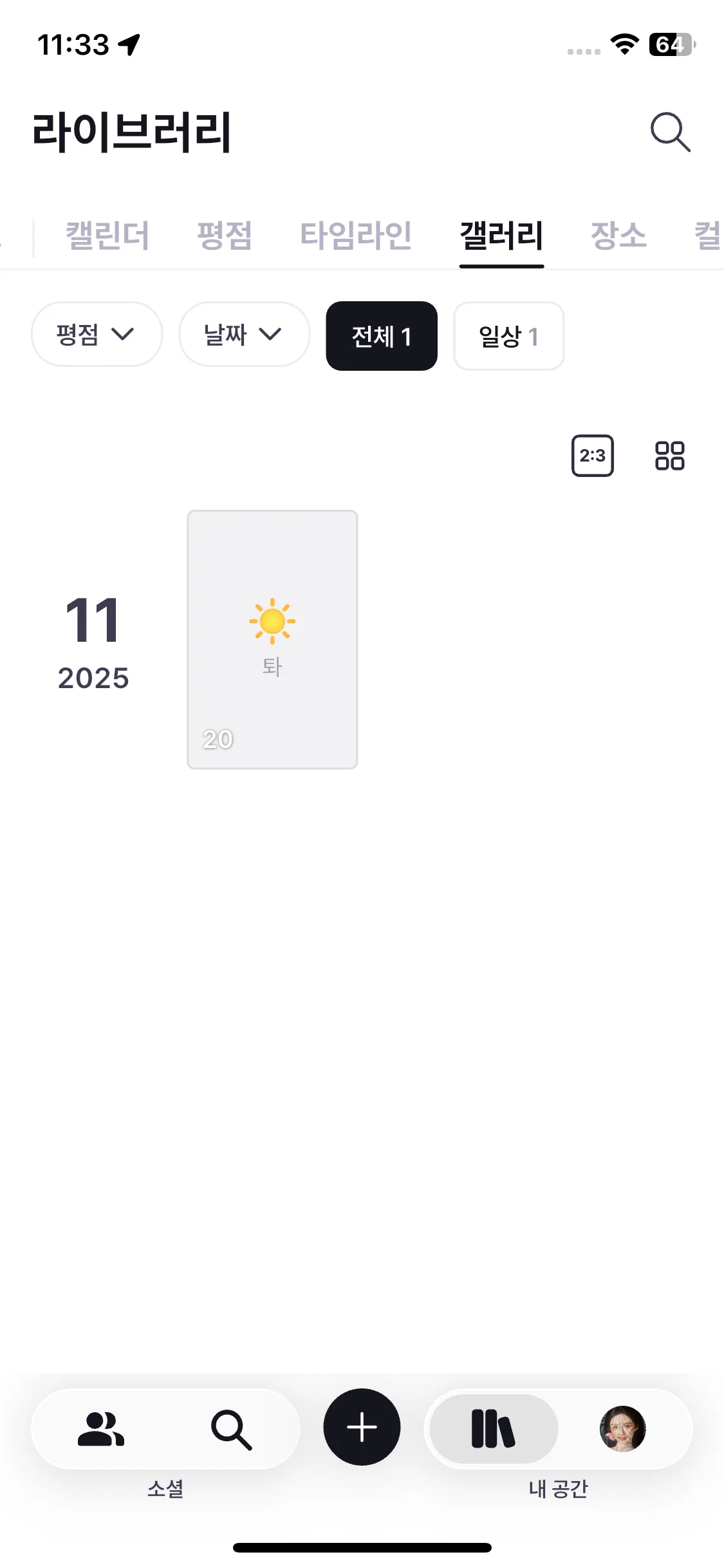Open the November 20 gallery entry card

272,639
